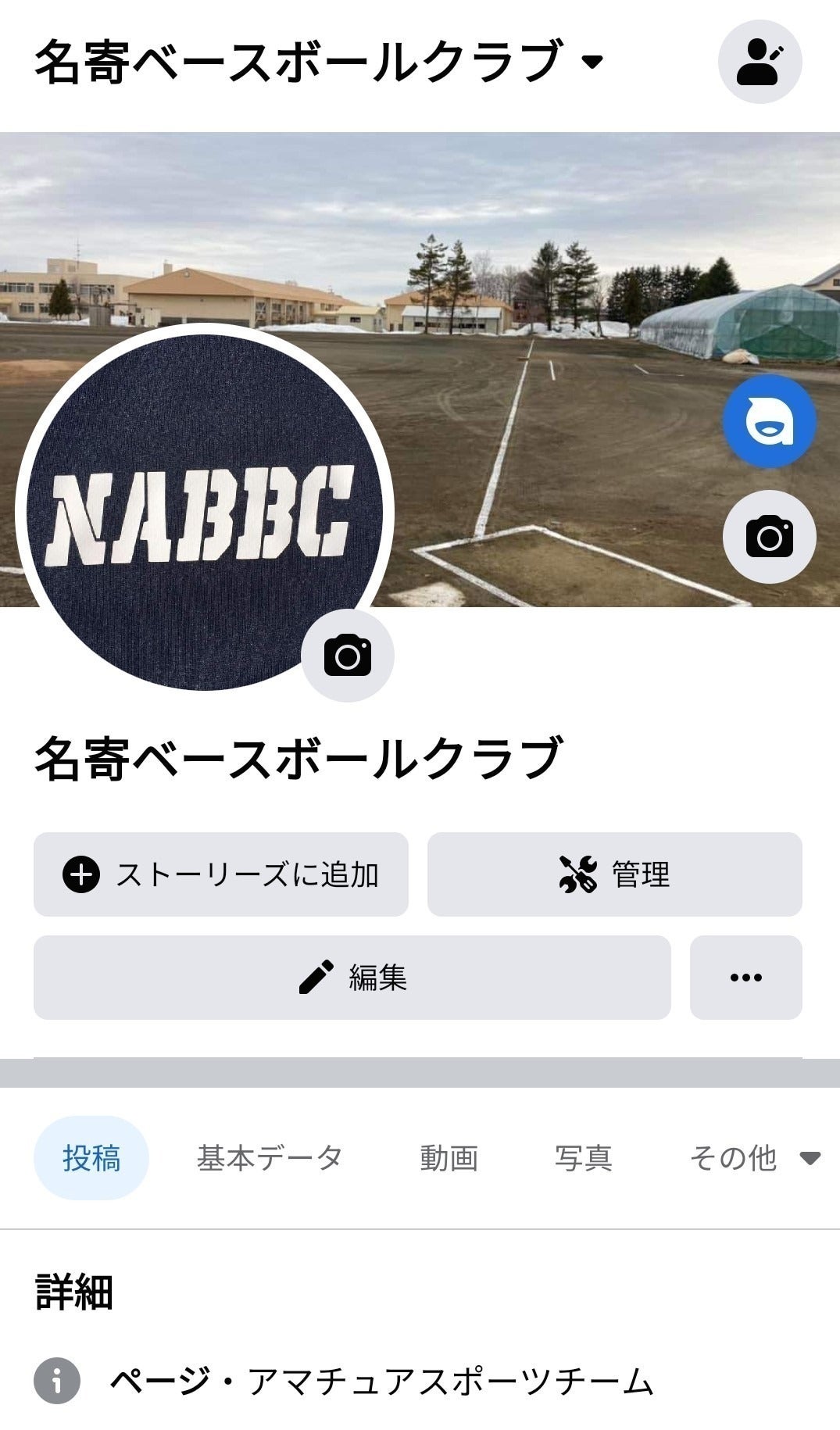Select the 動画 tab
The height and width of the screenshot is (1430, 840).
pyautogui.click(x=452, y=1159)
